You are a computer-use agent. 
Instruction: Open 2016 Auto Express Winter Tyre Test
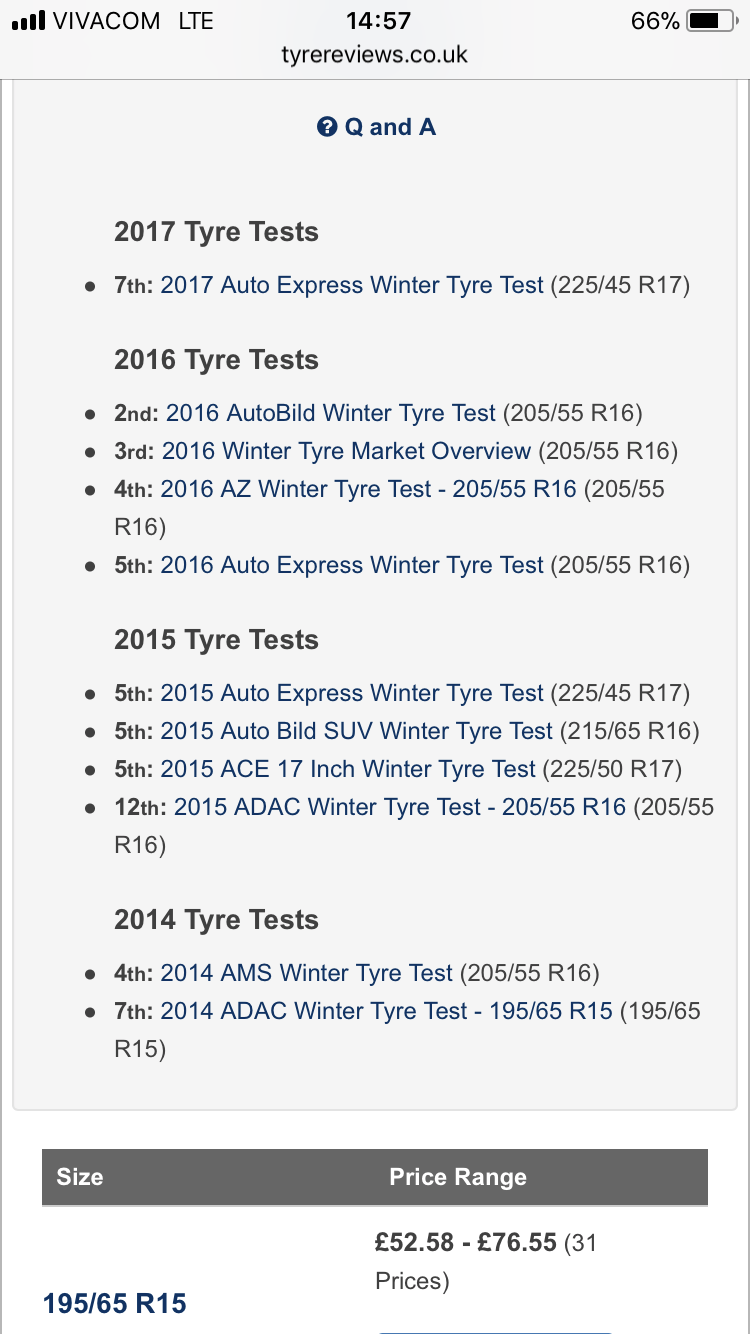tap(352, 565)
